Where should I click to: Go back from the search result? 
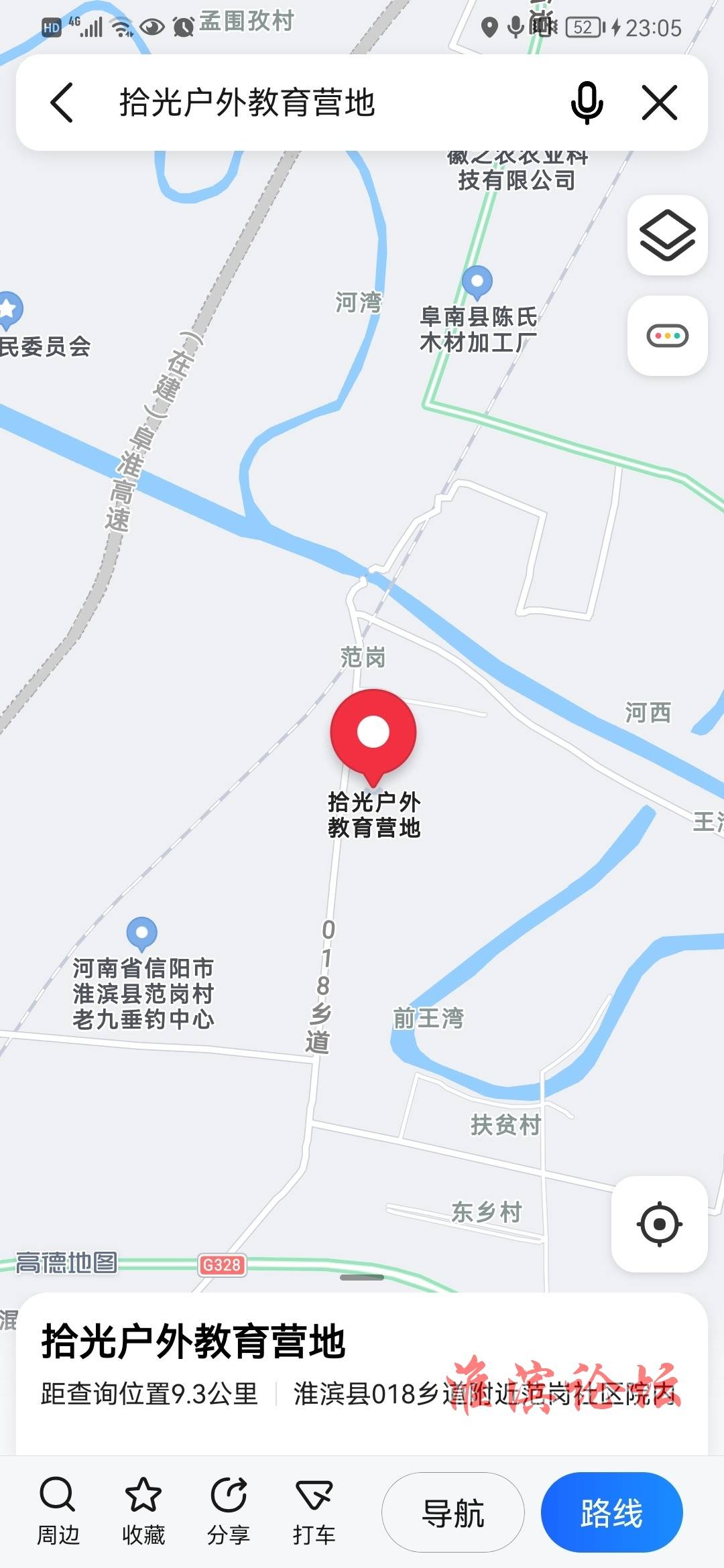point(62,103)
